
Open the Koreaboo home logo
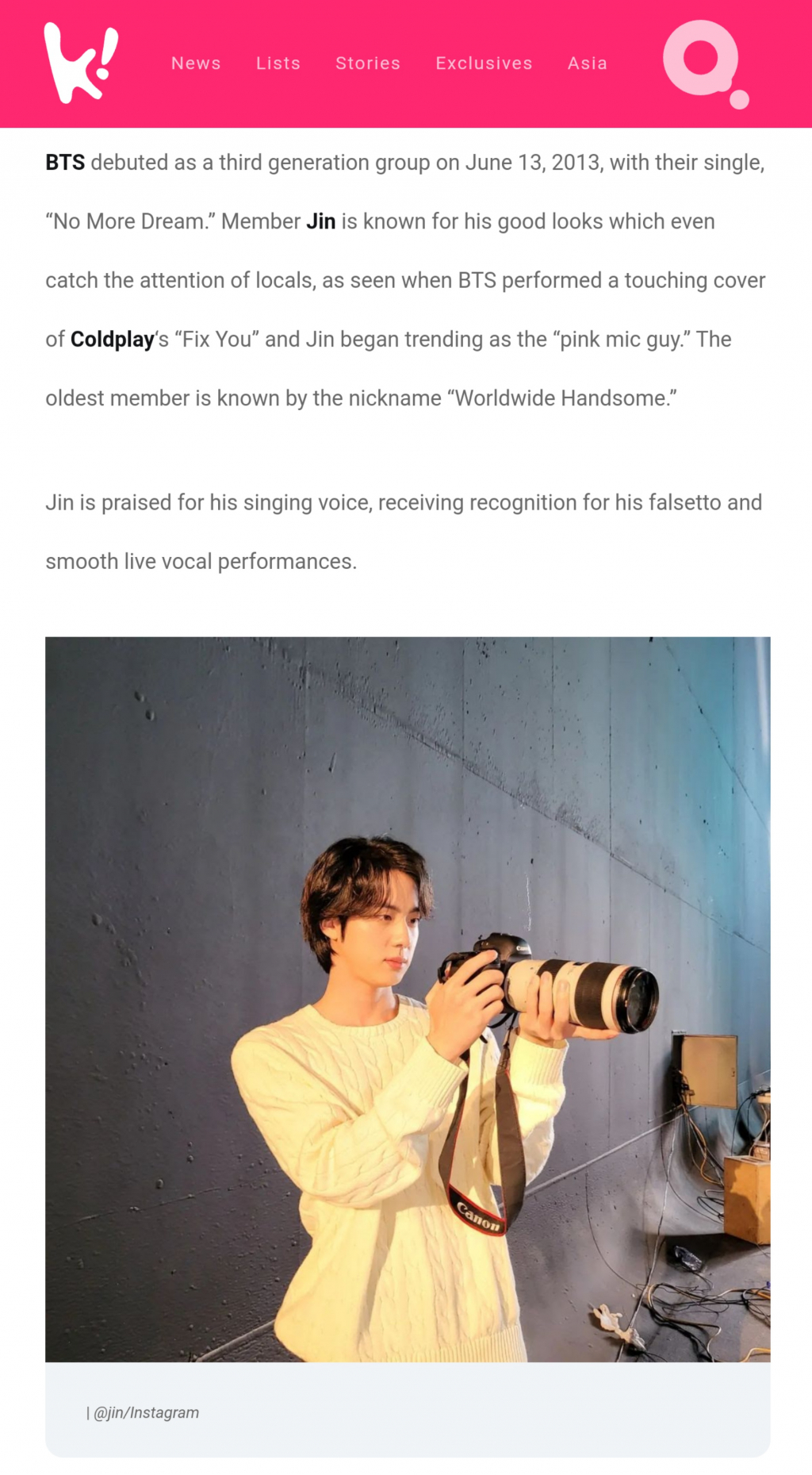tap(80, 63)
